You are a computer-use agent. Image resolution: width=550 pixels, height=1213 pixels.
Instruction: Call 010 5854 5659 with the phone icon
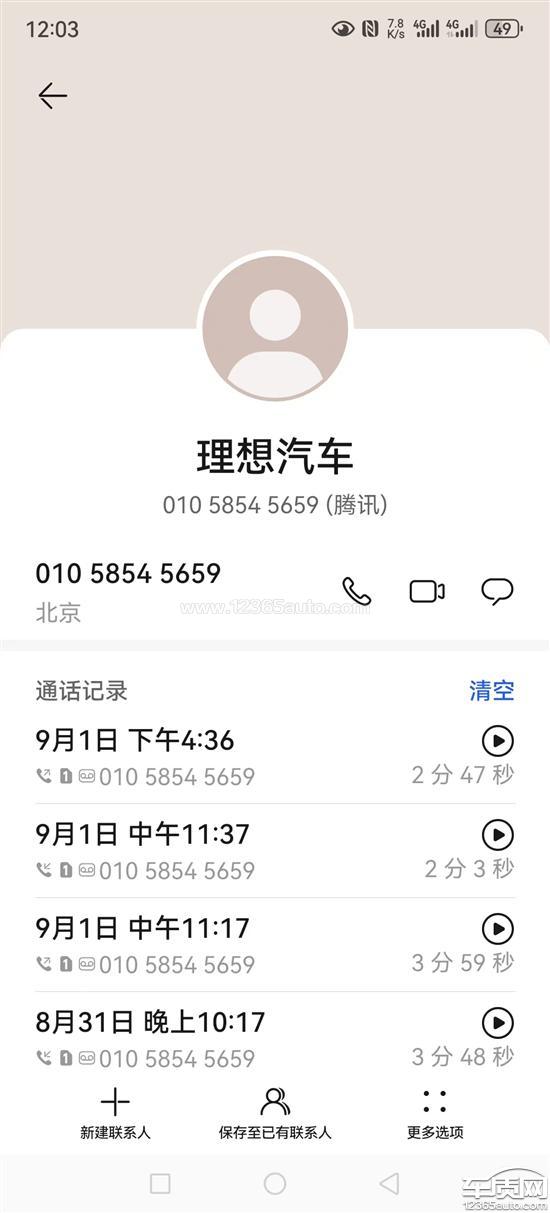356,591
